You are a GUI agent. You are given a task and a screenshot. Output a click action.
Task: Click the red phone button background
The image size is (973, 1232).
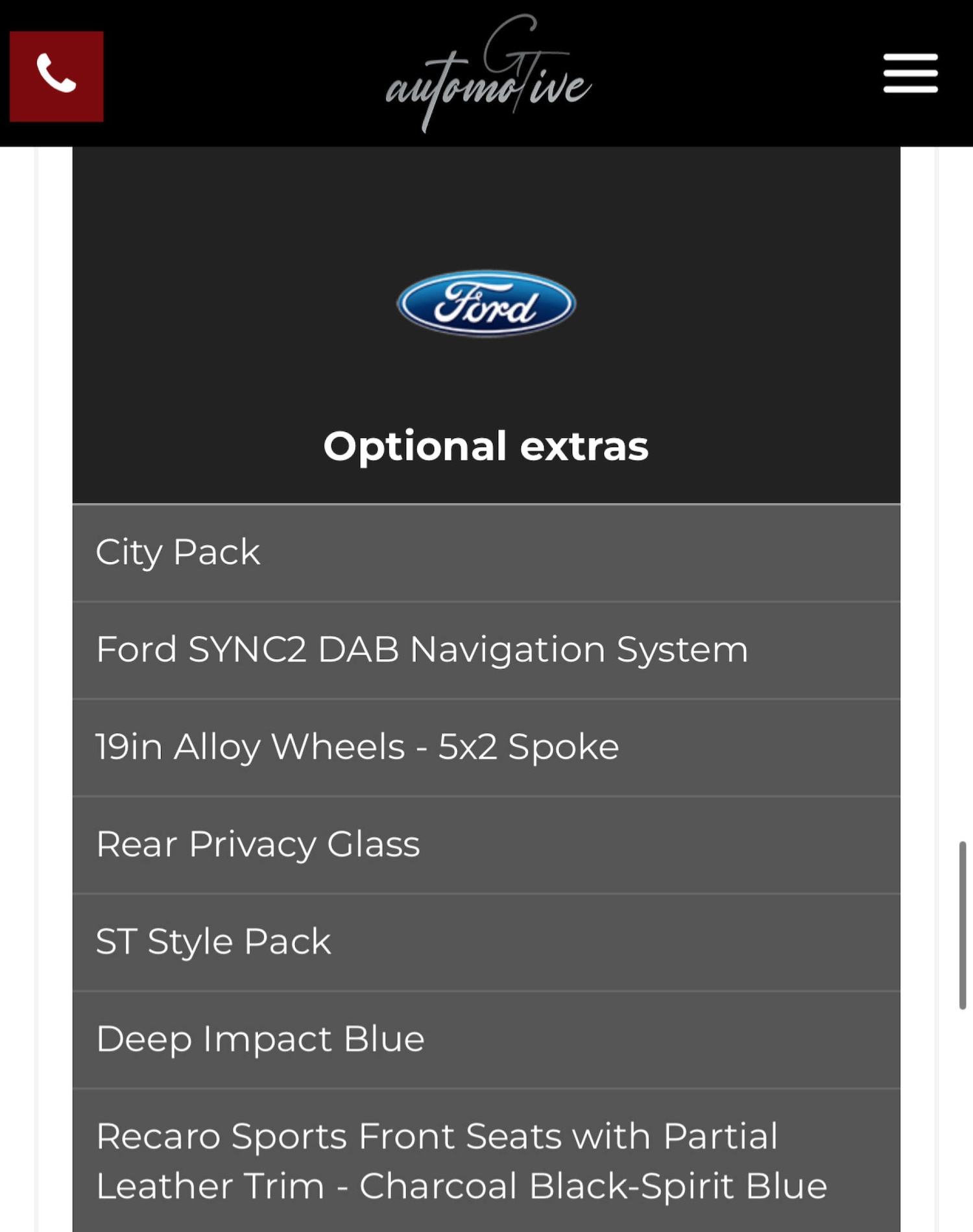[55, 77]
